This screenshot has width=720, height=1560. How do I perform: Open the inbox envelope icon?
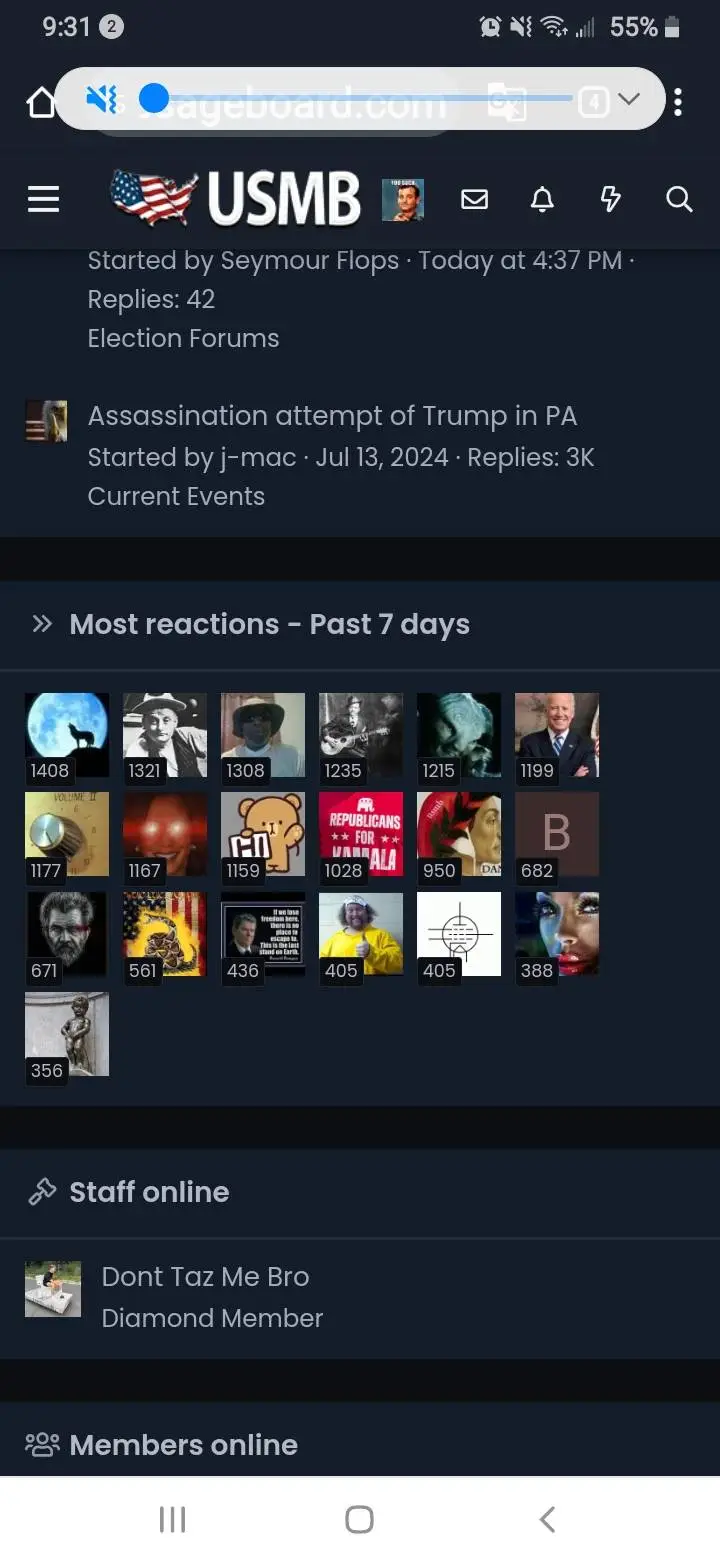[474, 200]
